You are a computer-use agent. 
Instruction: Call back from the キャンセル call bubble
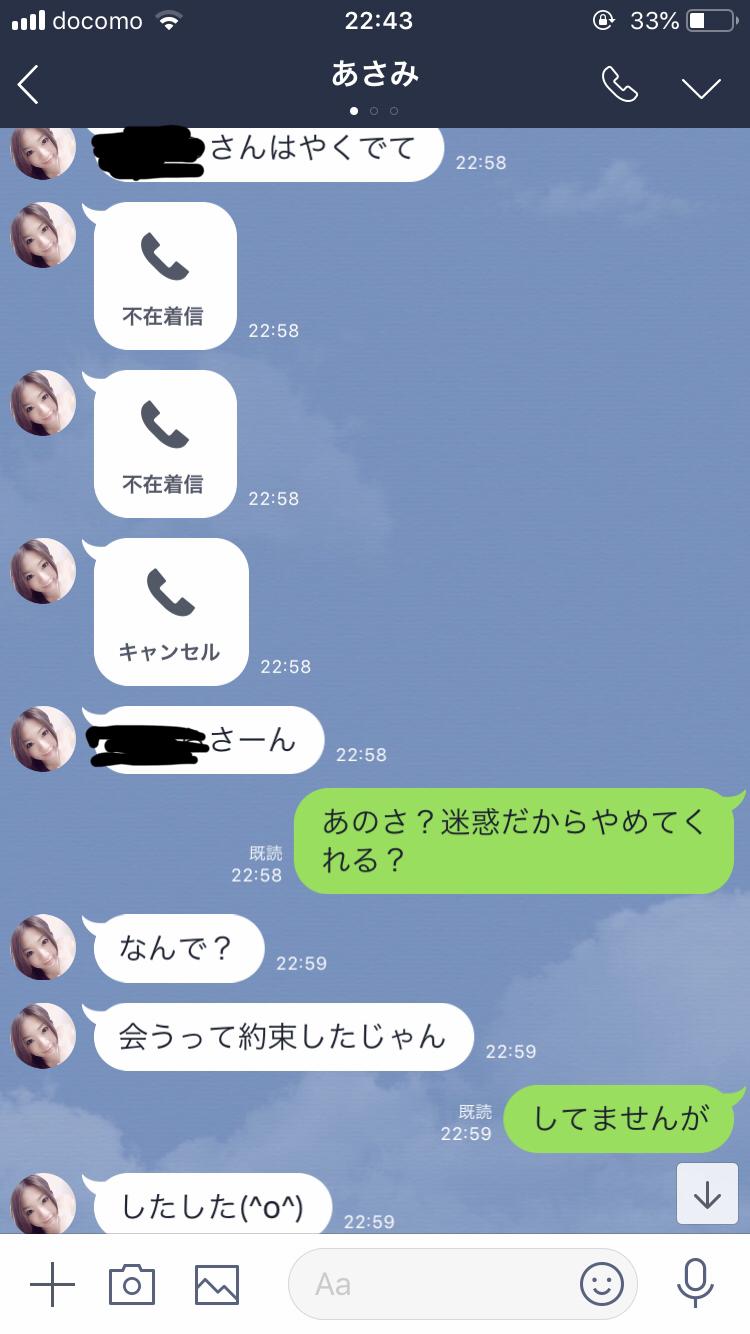171,612
